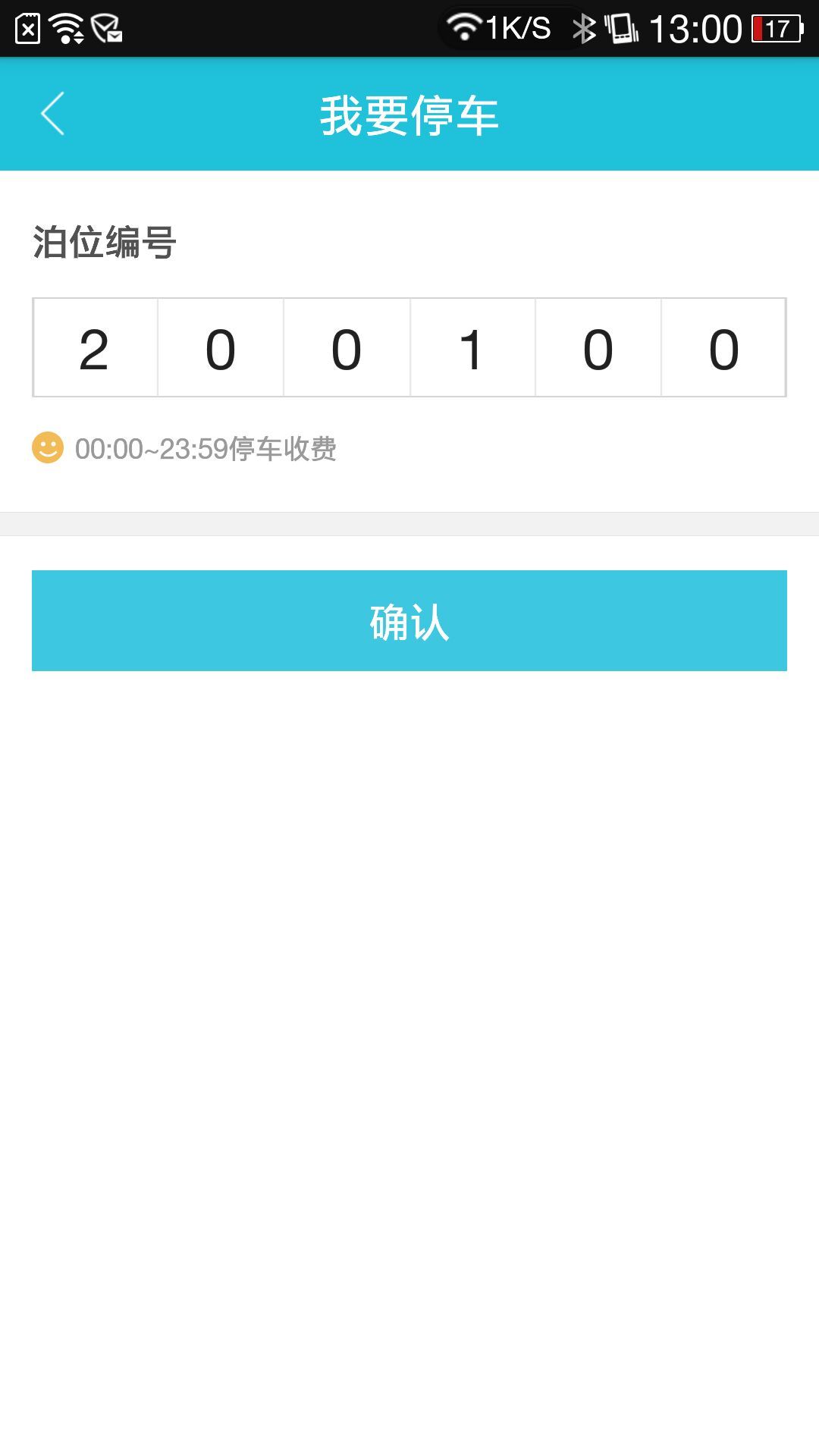Tap the back arrow to return
Image resolution: width=819 pixels, height=1456 pixels.
tap(52, 112)
